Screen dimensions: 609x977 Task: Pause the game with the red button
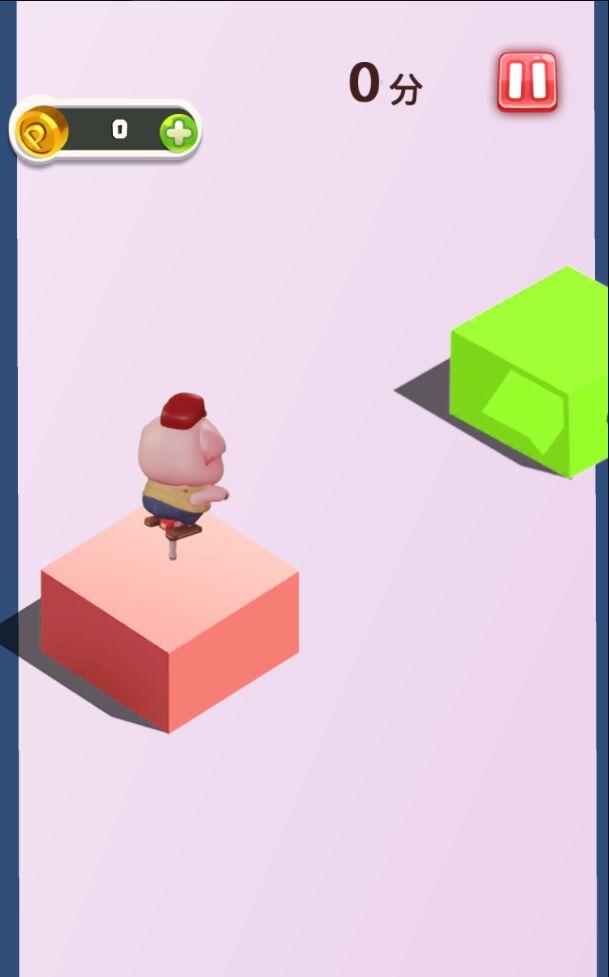coord(527,81)
